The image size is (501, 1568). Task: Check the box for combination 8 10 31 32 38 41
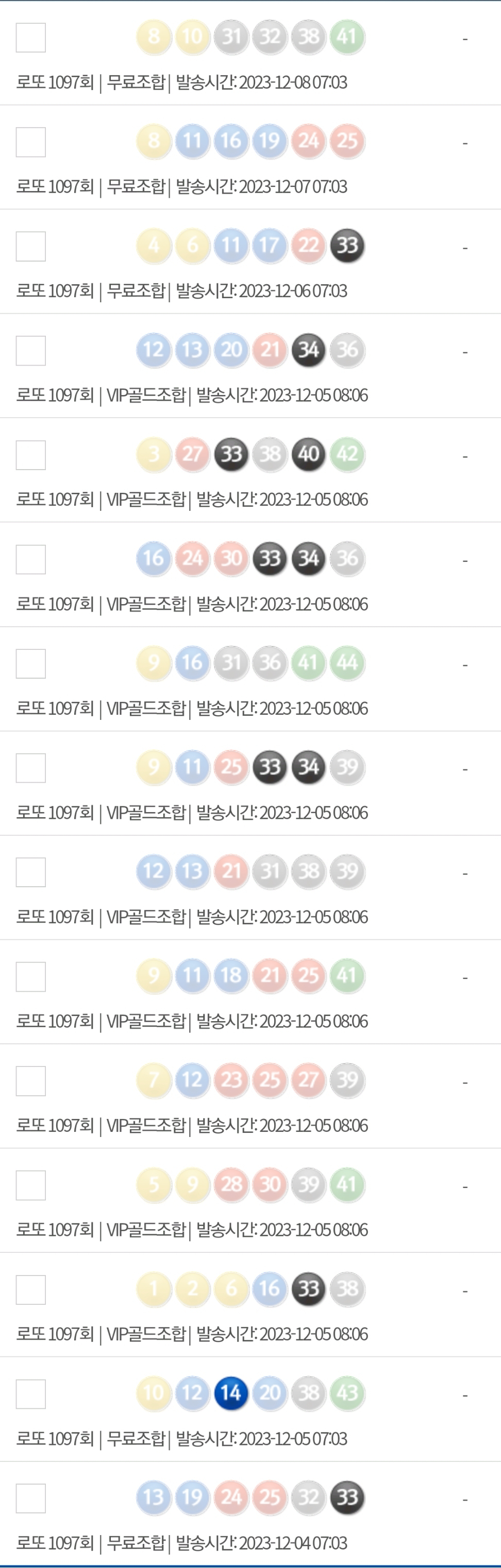pos(30,38)
